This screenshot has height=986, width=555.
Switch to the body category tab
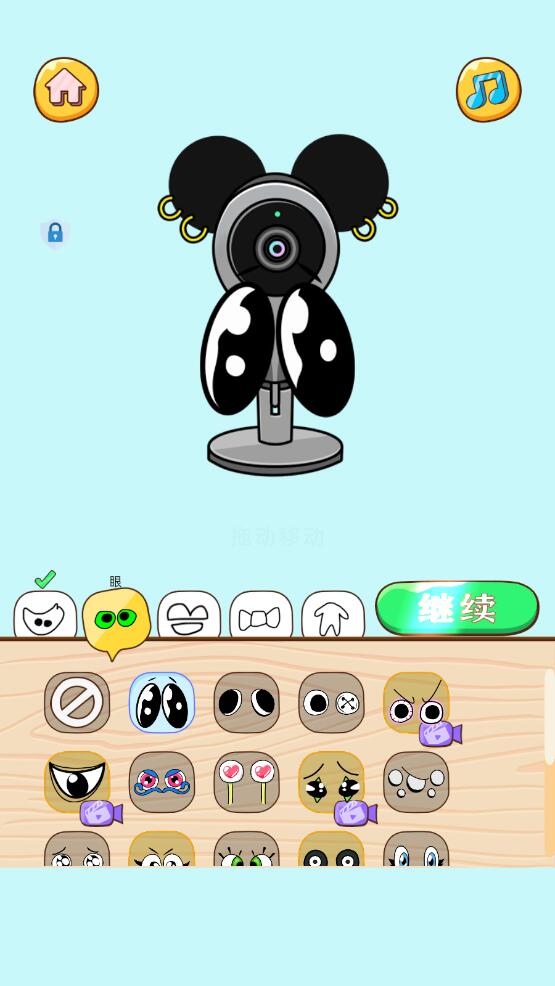tap(333, 615)
